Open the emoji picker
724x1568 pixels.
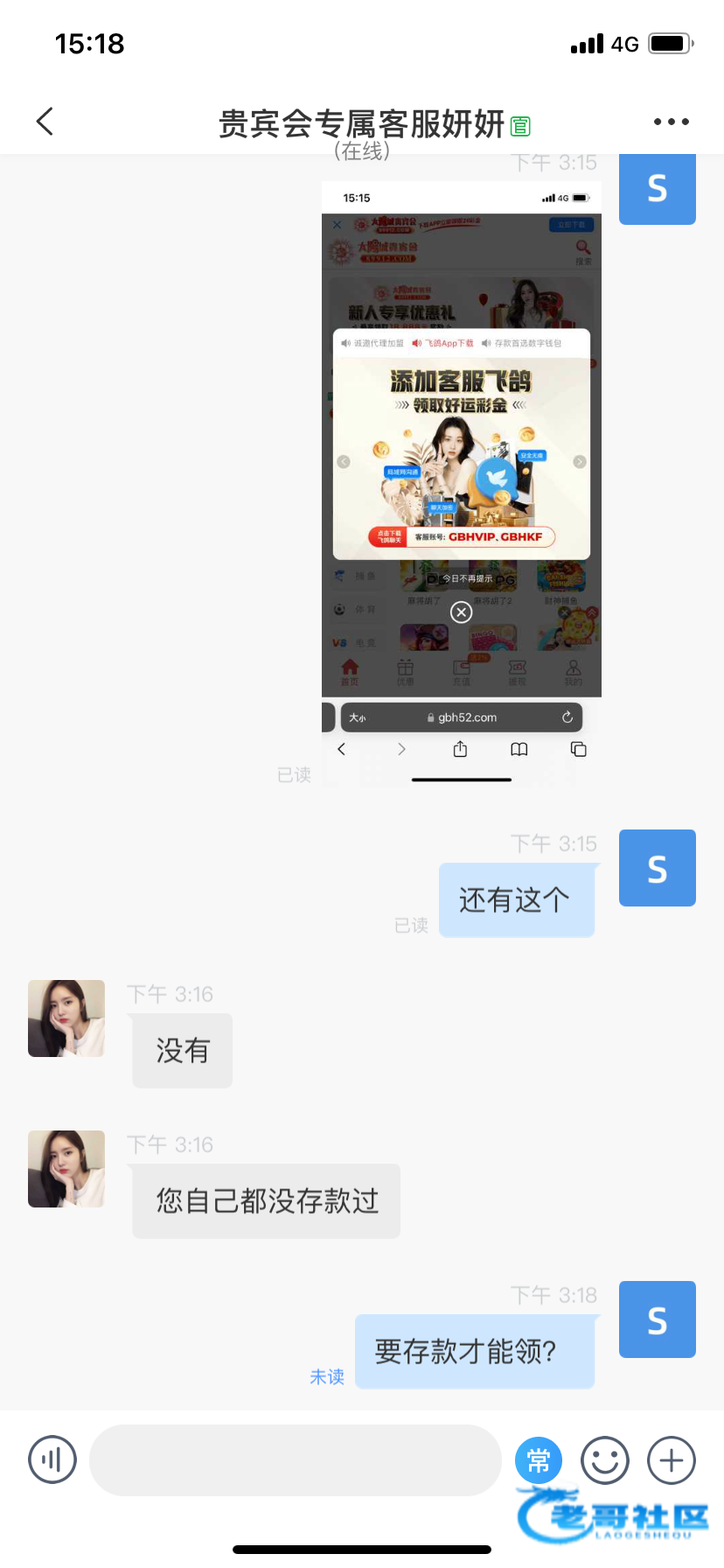pos(605,1460)
